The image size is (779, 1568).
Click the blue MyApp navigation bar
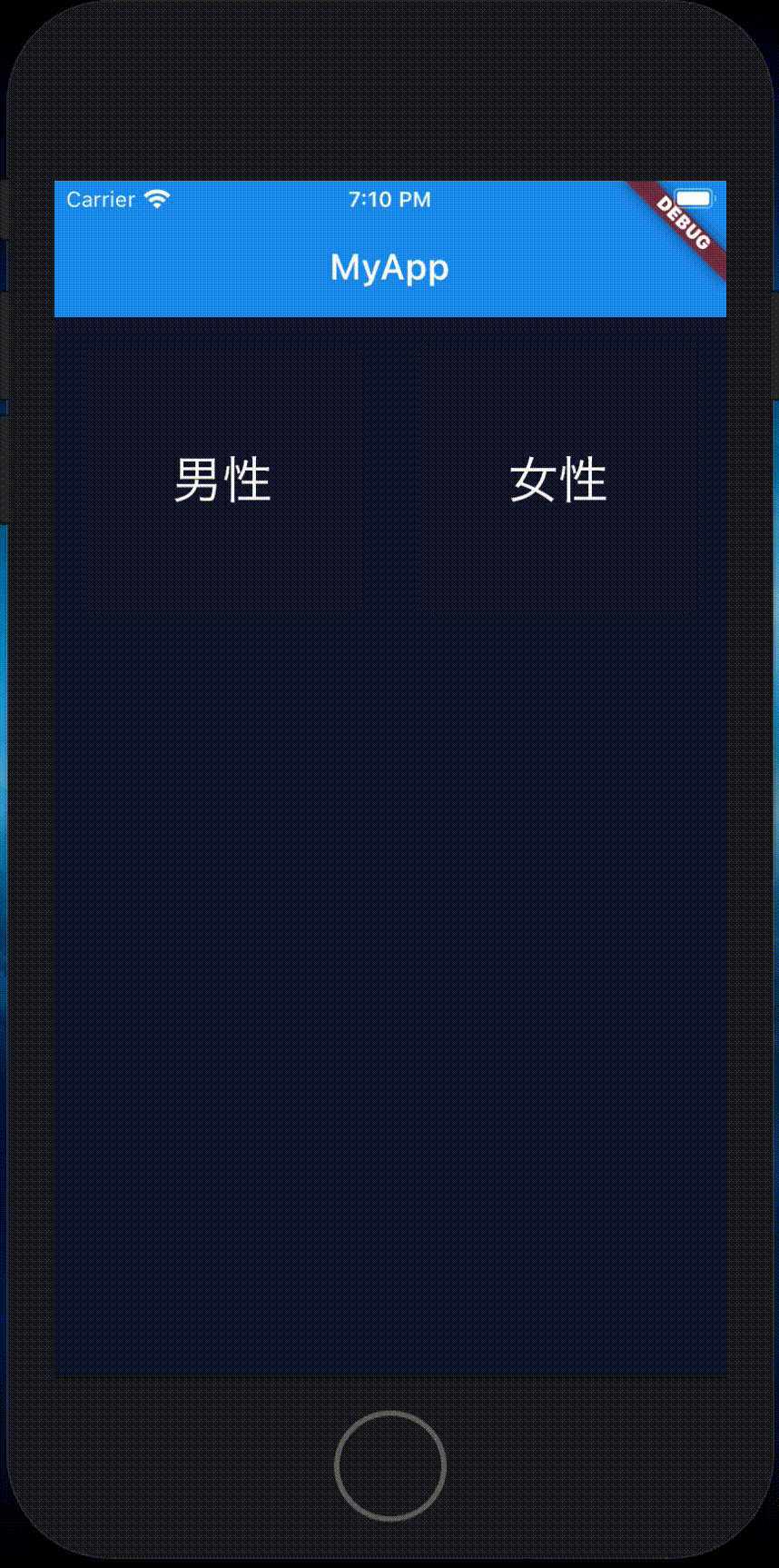[390, 268]
